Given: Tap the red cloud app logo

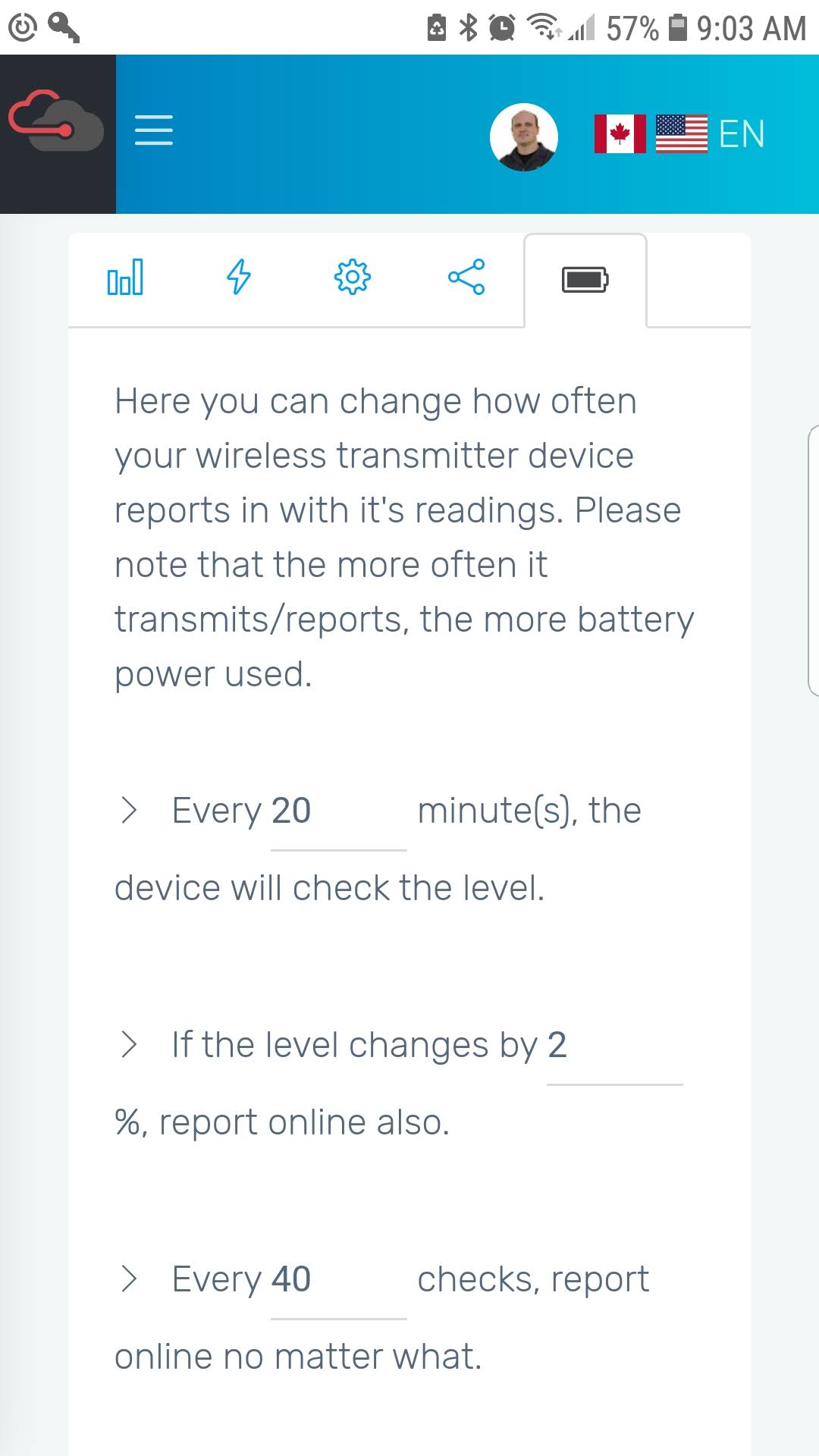Looking at the screenshot, I should (56, 121).
